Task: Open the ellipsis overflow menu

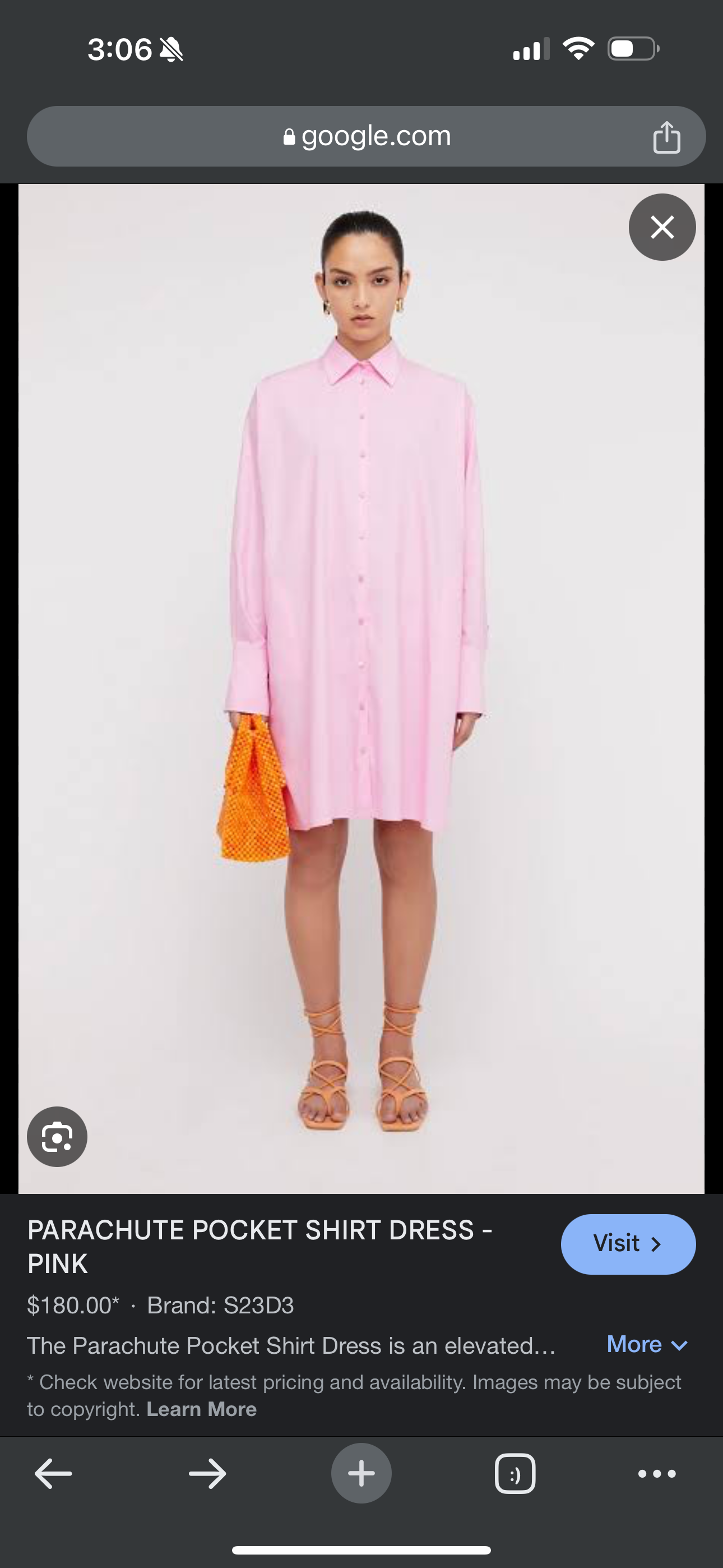Action: 656,1473
